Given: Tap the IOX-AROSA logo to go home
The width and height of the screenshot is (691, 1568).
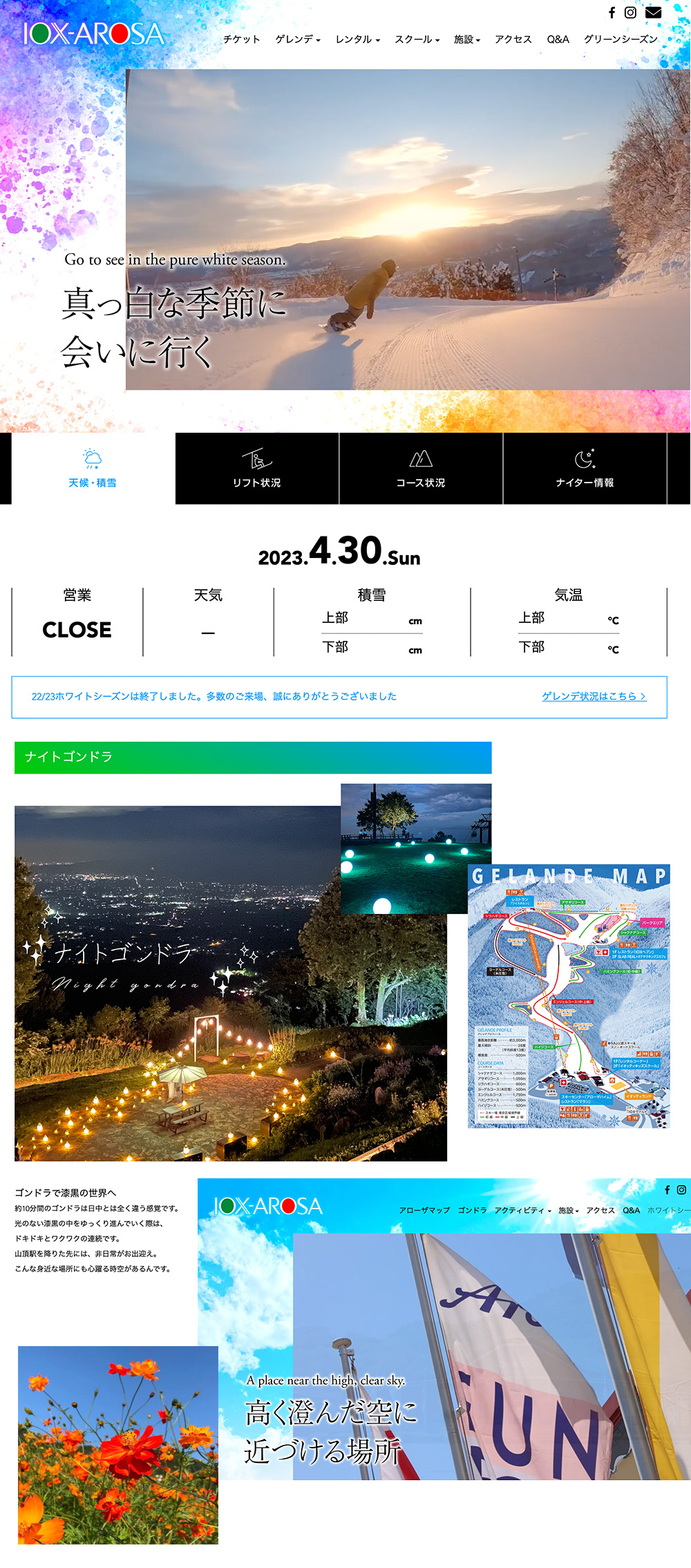Looking at the screenshot, I should pyautogui.click(x=94, y=34).
